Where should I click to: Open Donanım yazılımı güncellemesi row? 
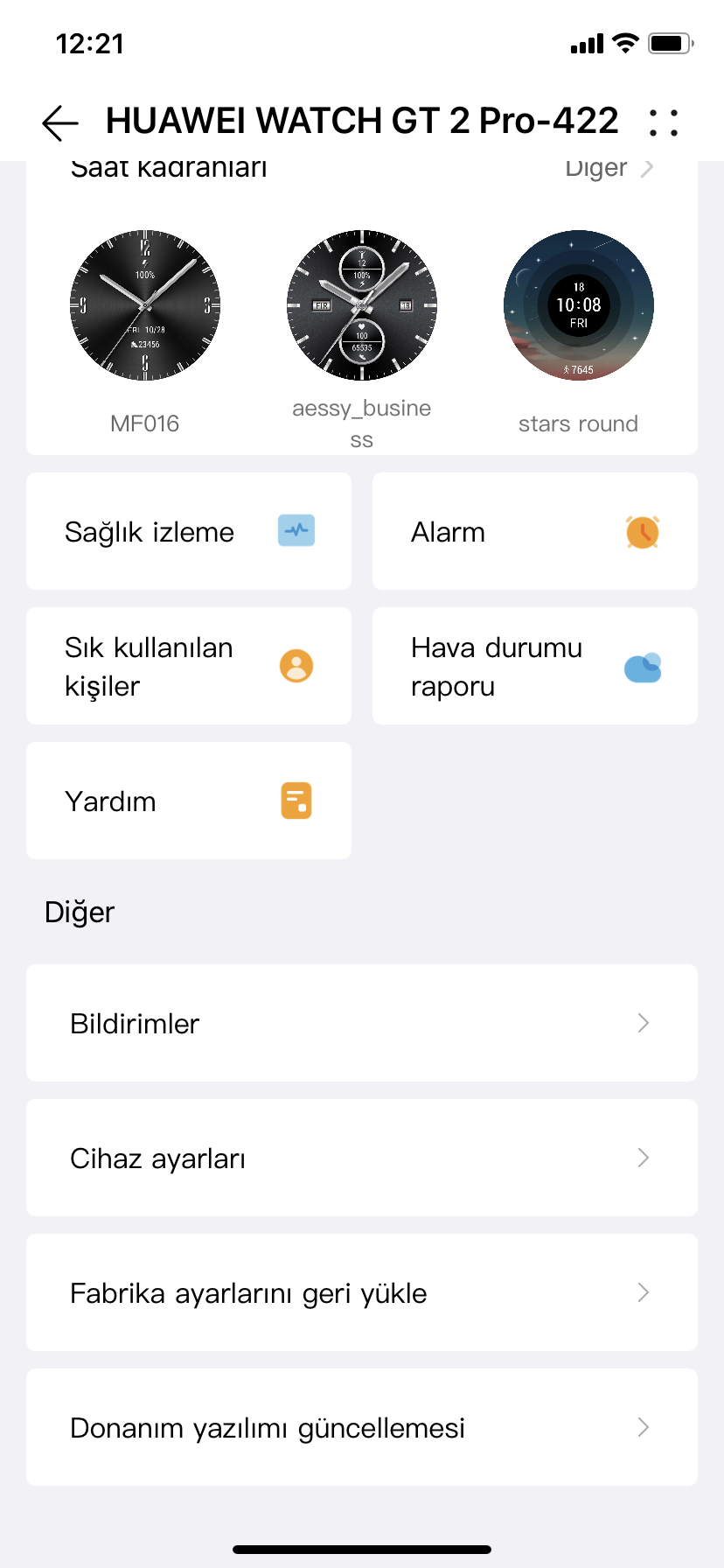point(362,1427)
